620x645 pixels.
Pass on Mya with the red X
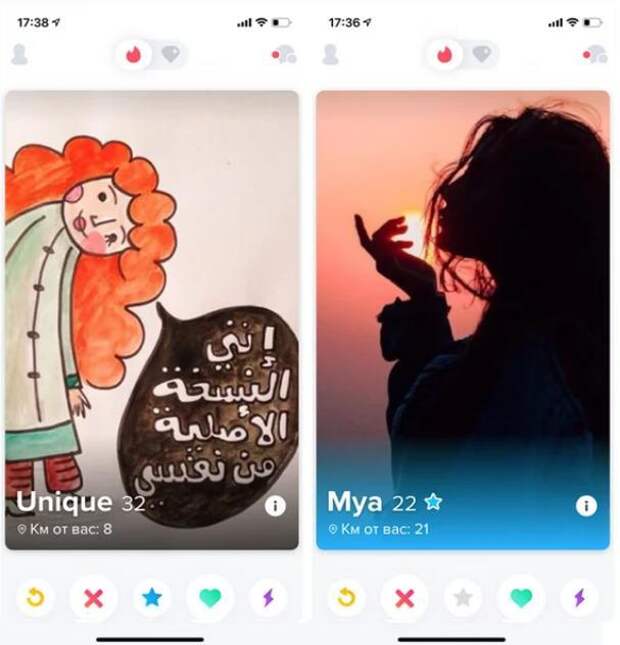click(x=405, y=598)
